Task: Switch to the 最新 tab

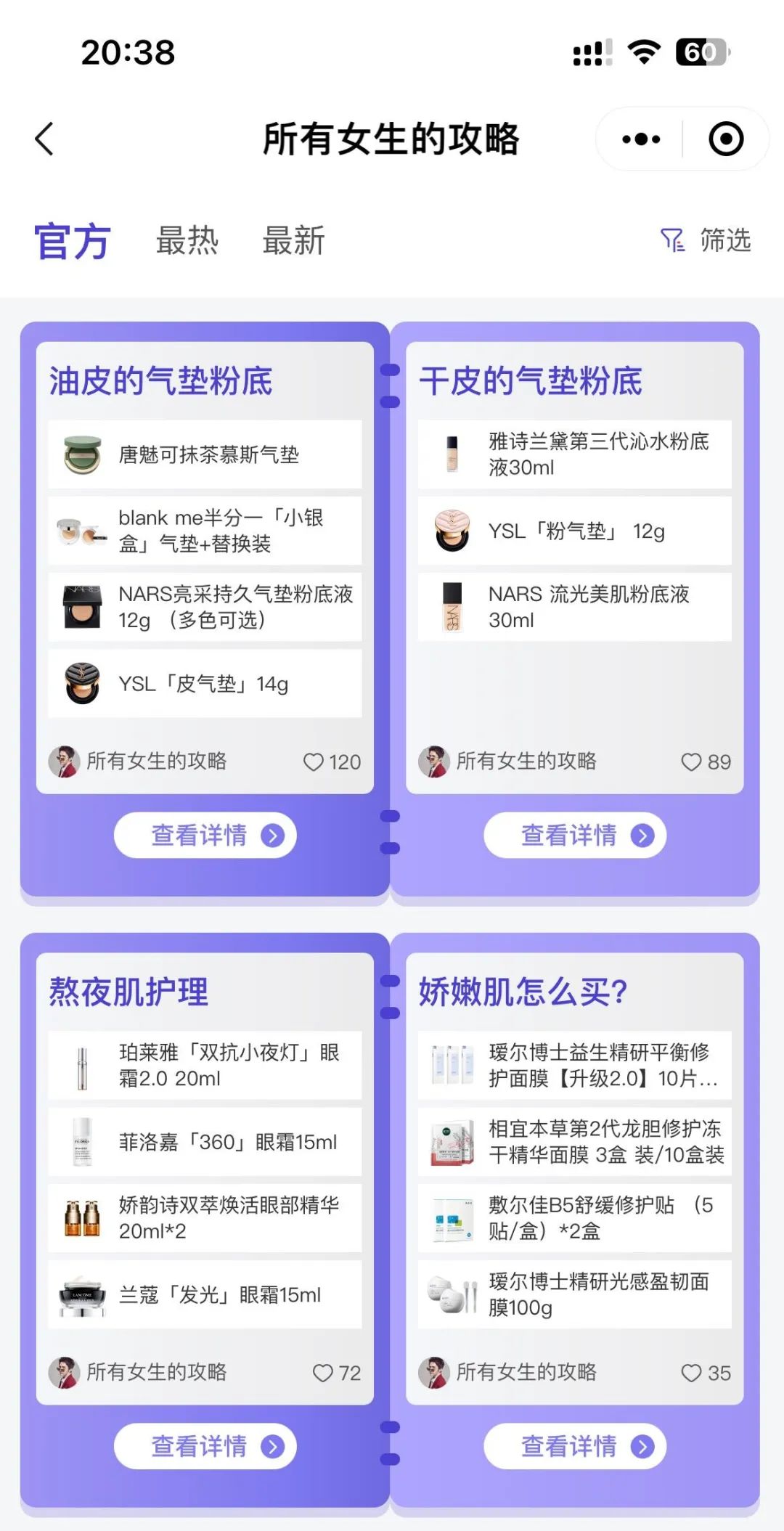Action: (x=293, y=240)
